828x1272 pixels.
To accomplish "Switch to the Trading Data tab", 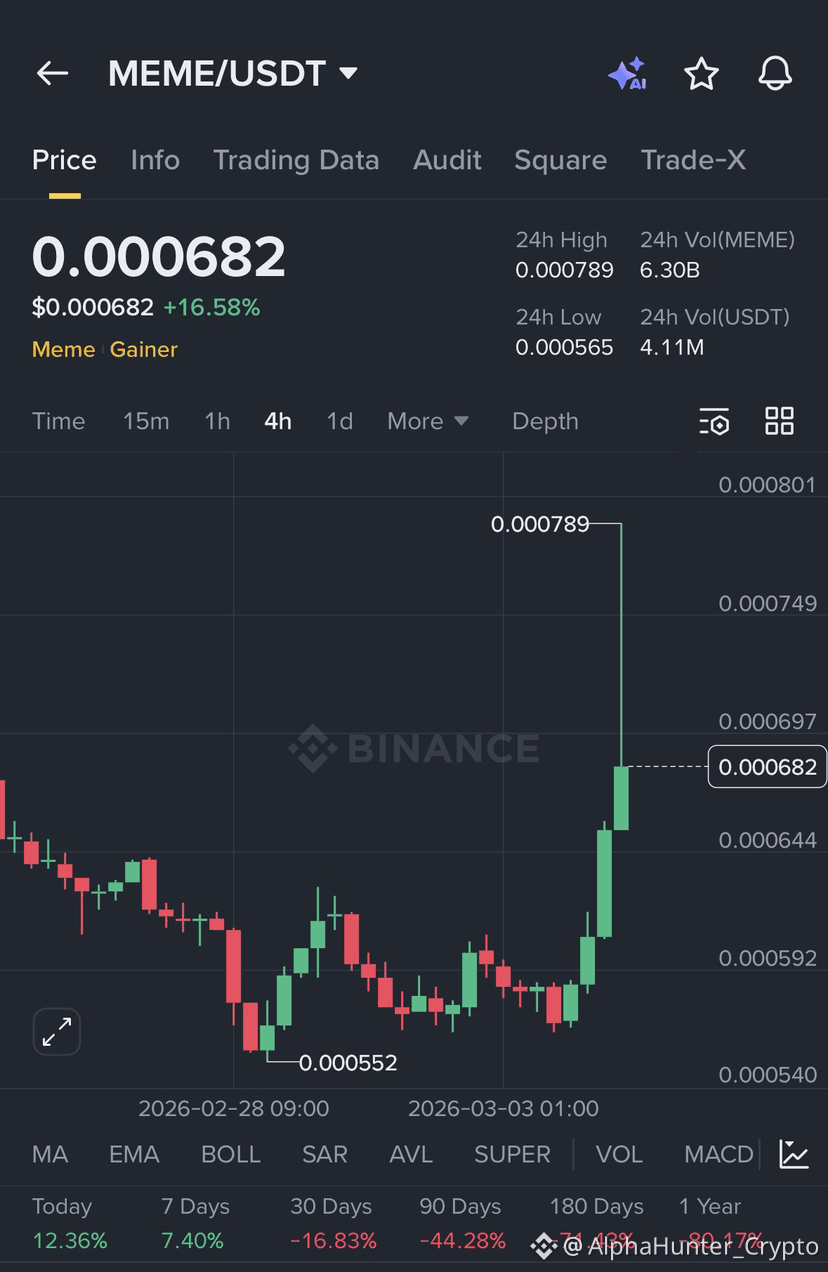I will 296,160.
